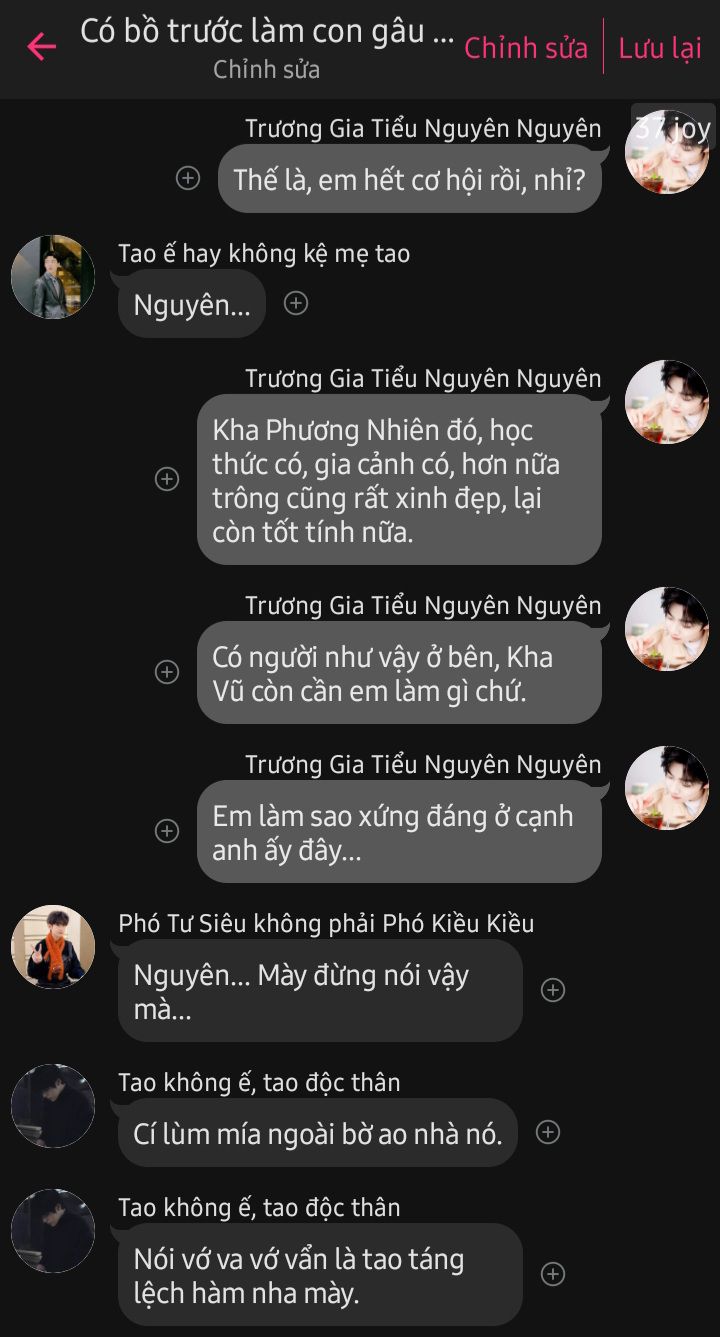Tap the plus icon beside "Thế là, em hết cơ hội rồi"
720x1337 pixels.
point(188,178)
